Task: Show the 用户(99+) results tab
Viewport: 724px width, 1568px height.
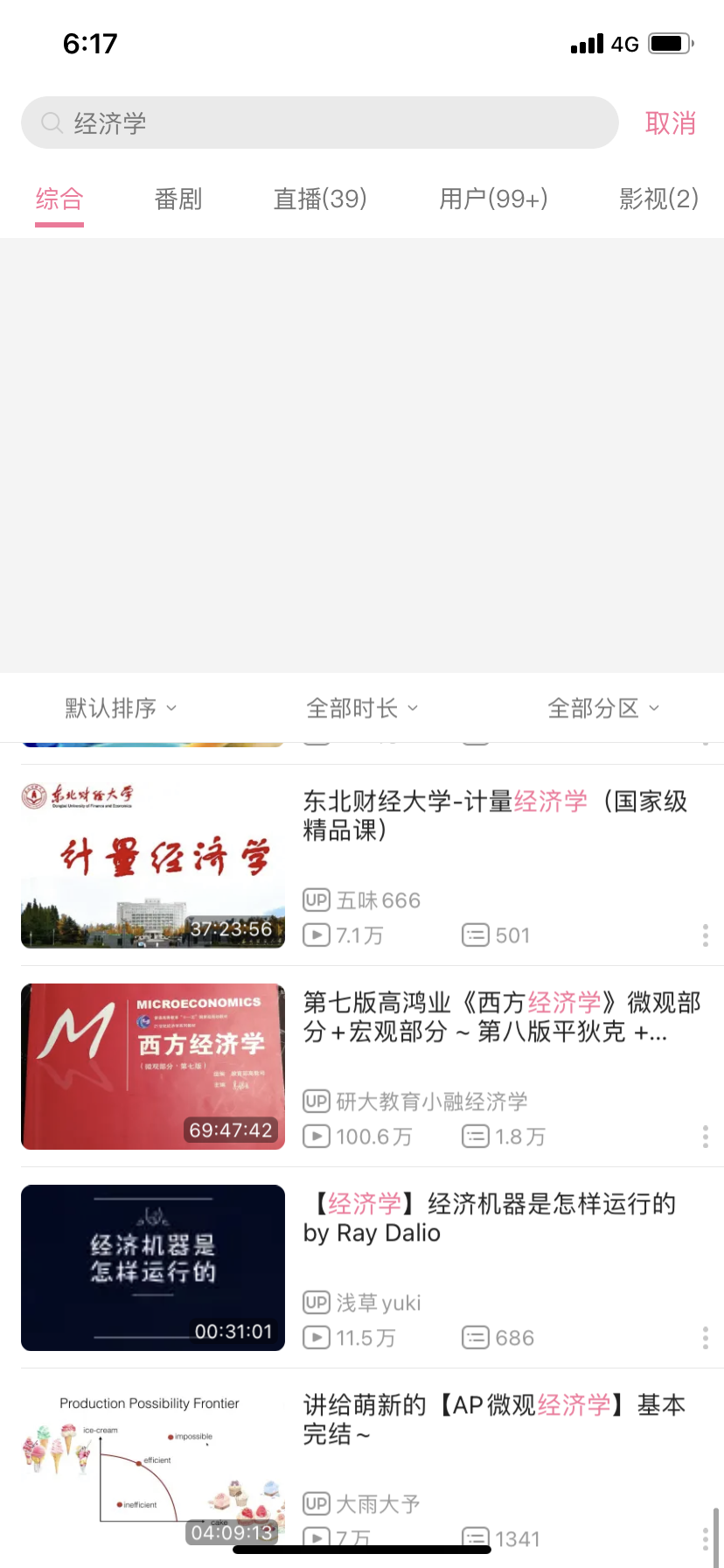Action: pyautogui.click(x=493, y=199)
